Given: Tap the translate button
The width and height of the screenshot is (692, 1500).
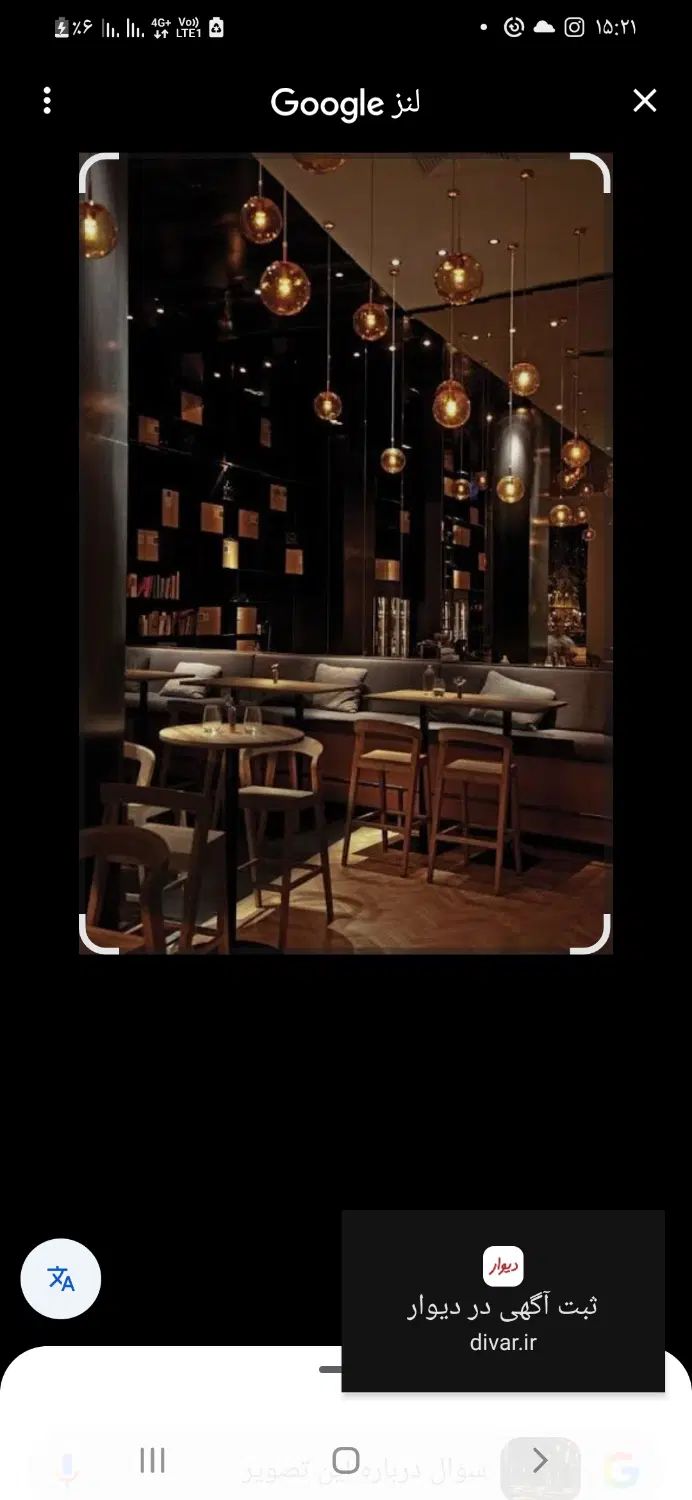Looking at the screenshot, I should (61, 1278).
